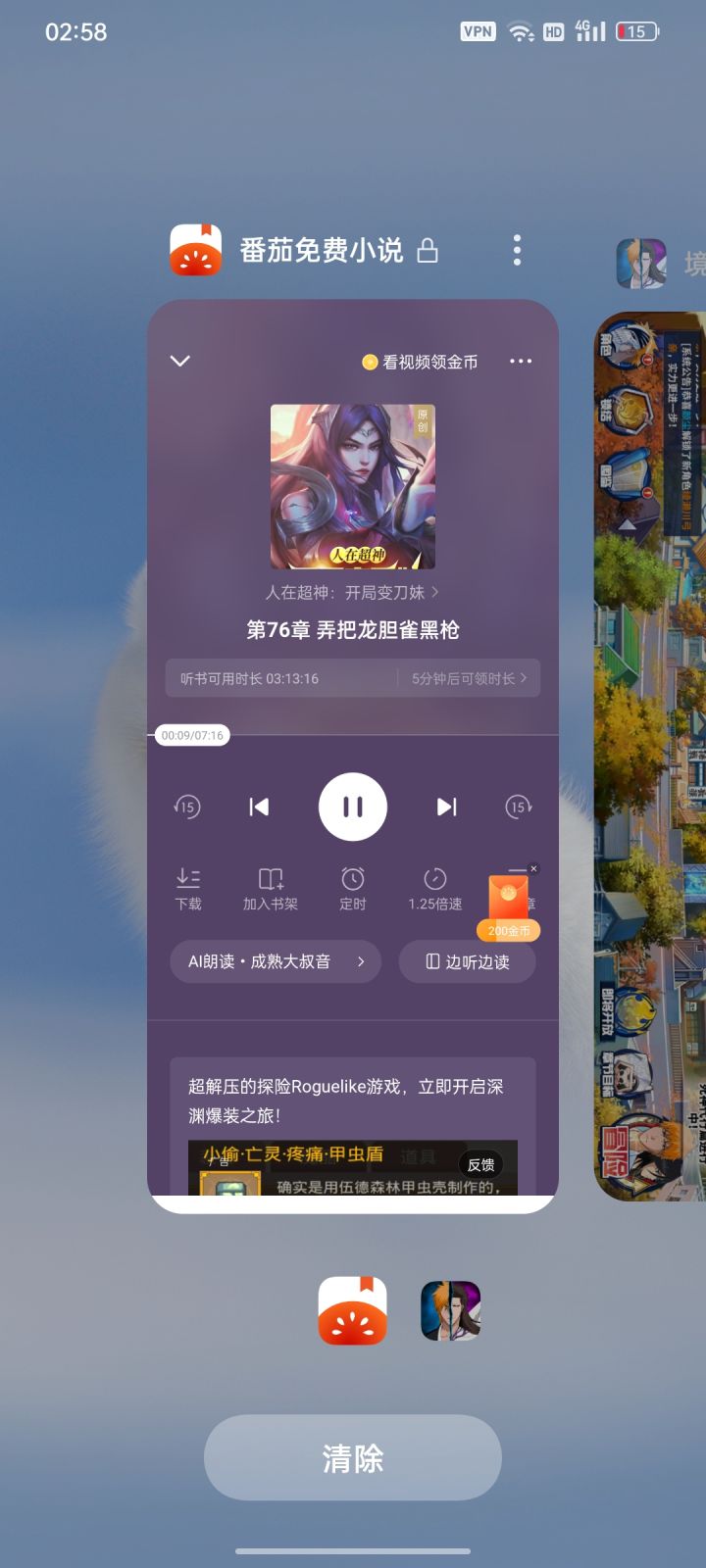Go back to the previous chapter icon
The height and width of the screenshot is (1568, 706).
point(259,807)
